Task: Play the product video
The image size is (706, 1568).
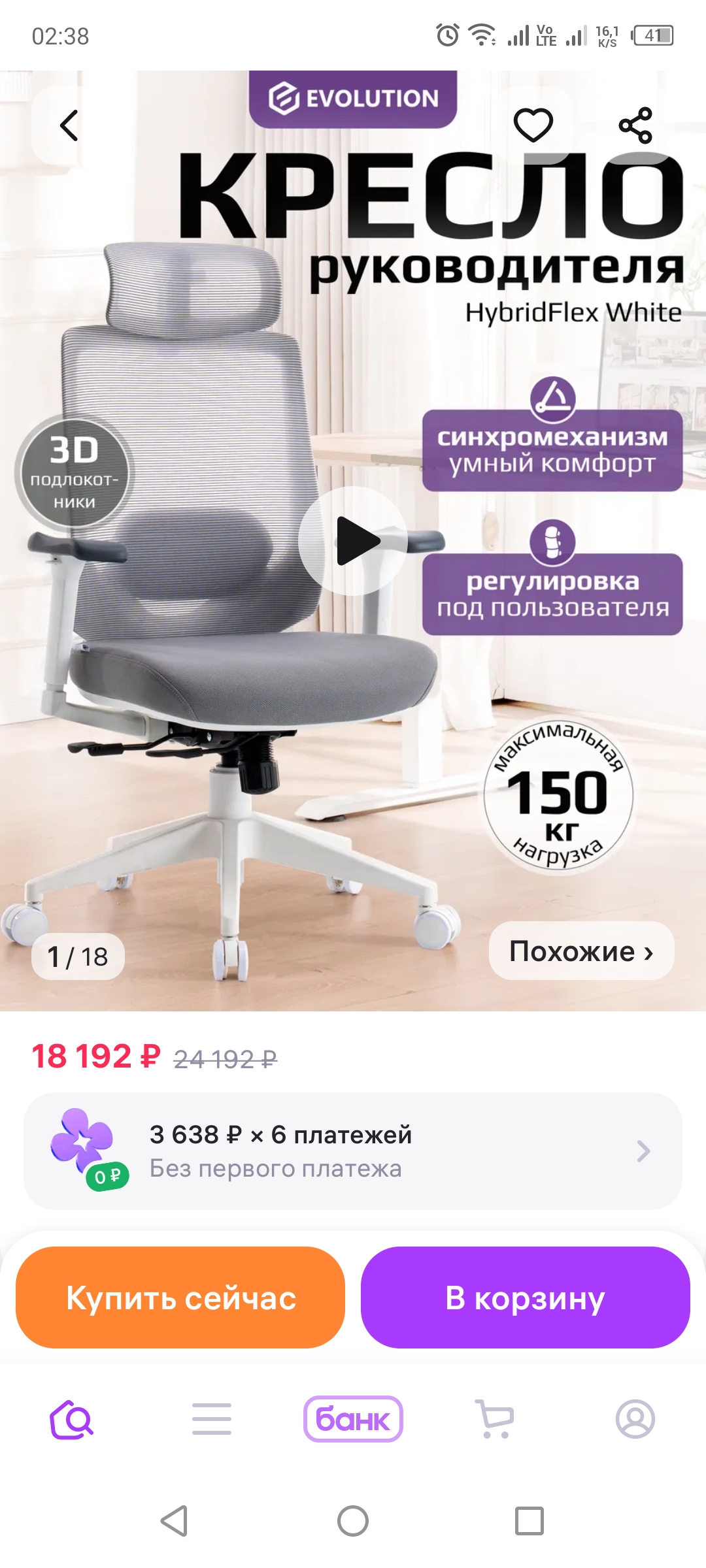Action: (353, 541)
